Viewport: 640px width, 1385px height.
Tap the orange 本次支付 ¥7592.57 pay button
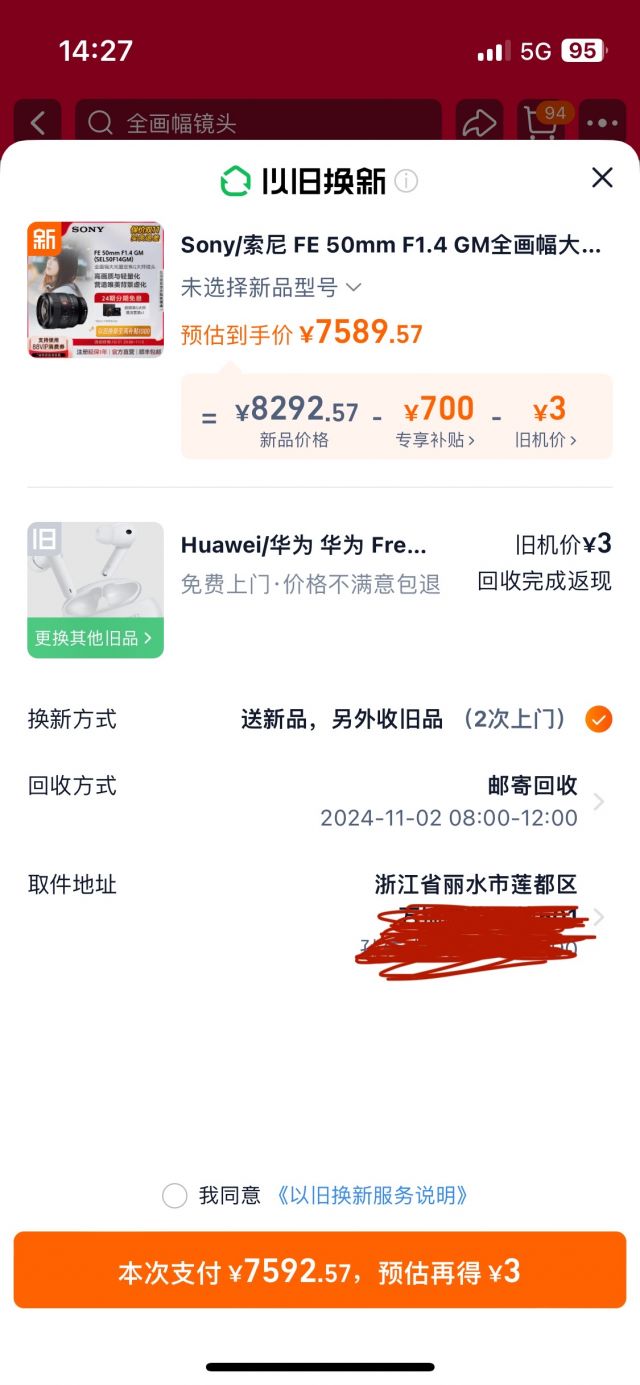pos(320,1271)
